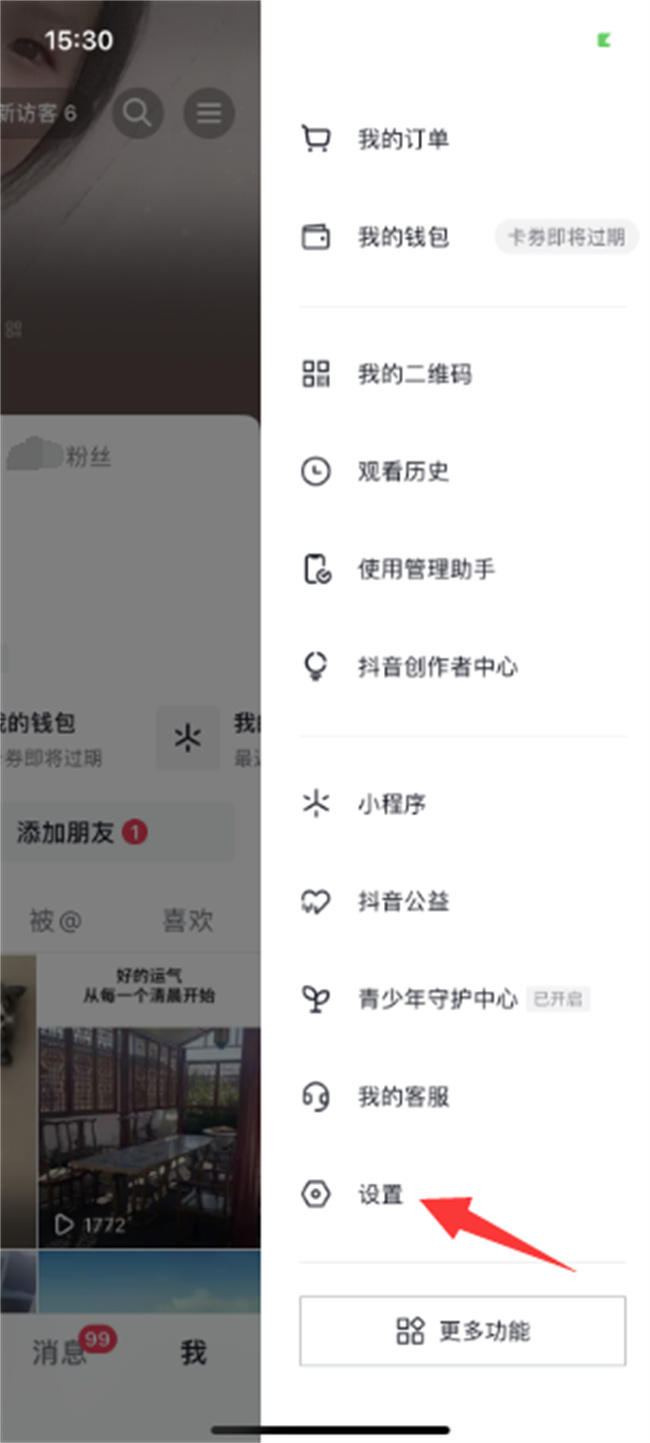Tap the hamburger menu icon
The image size is (650, 1443).
(x=209, y=113)
